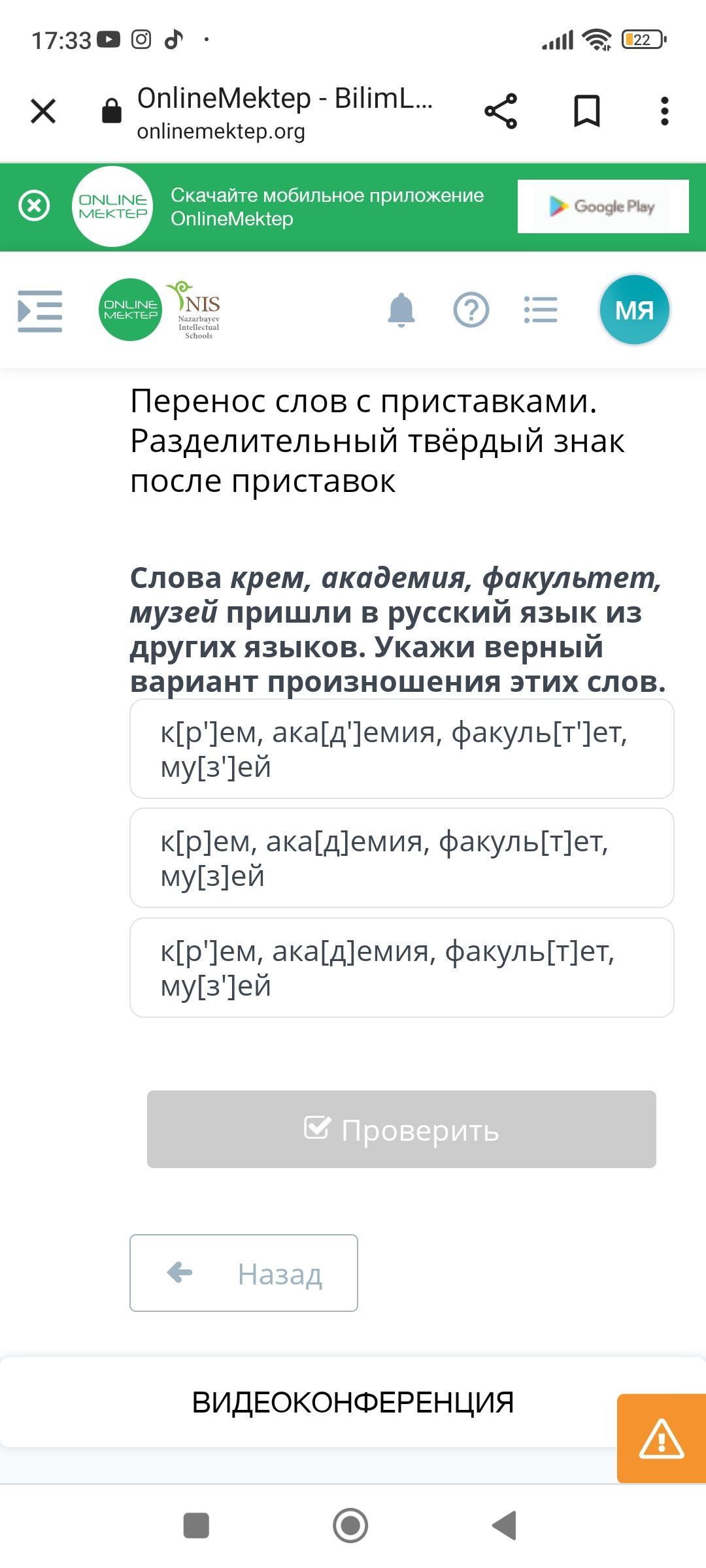Open the list view icon
The image size is (706, 1568).
[541, 310]
